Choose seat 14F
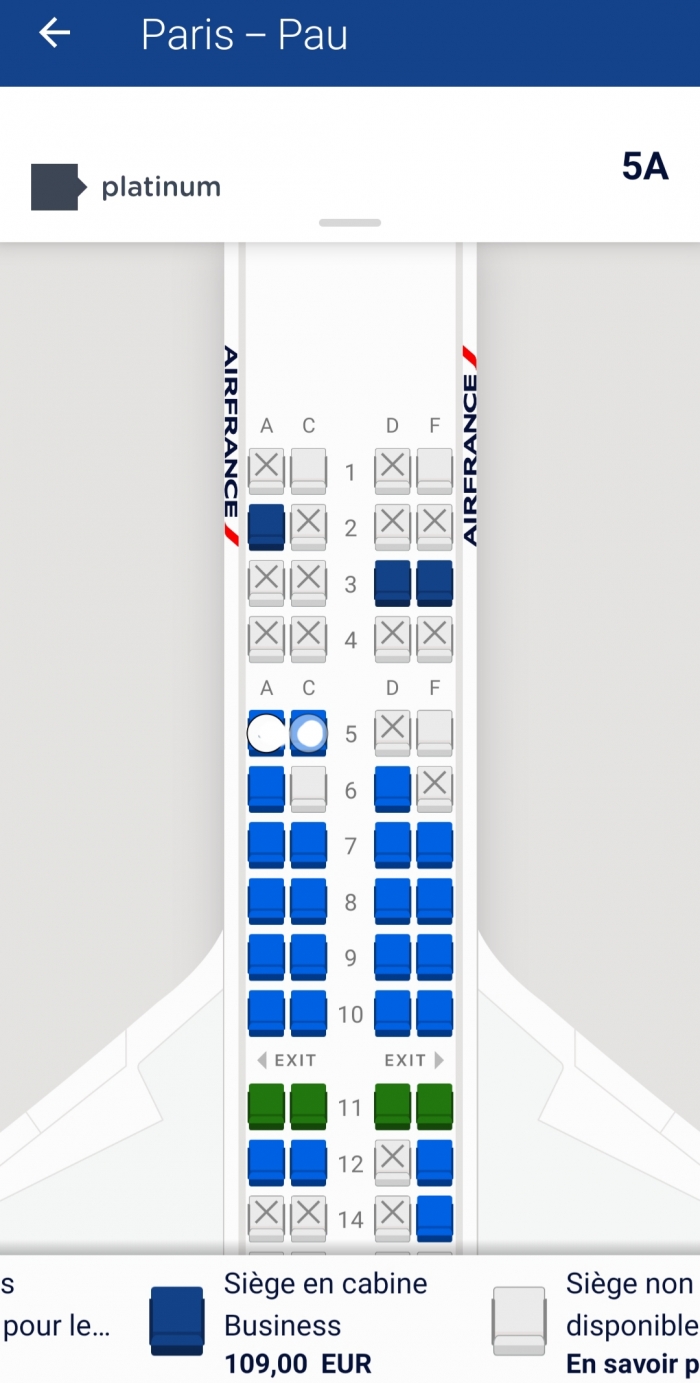The image size is (700, 1383). click(434, 1218)
